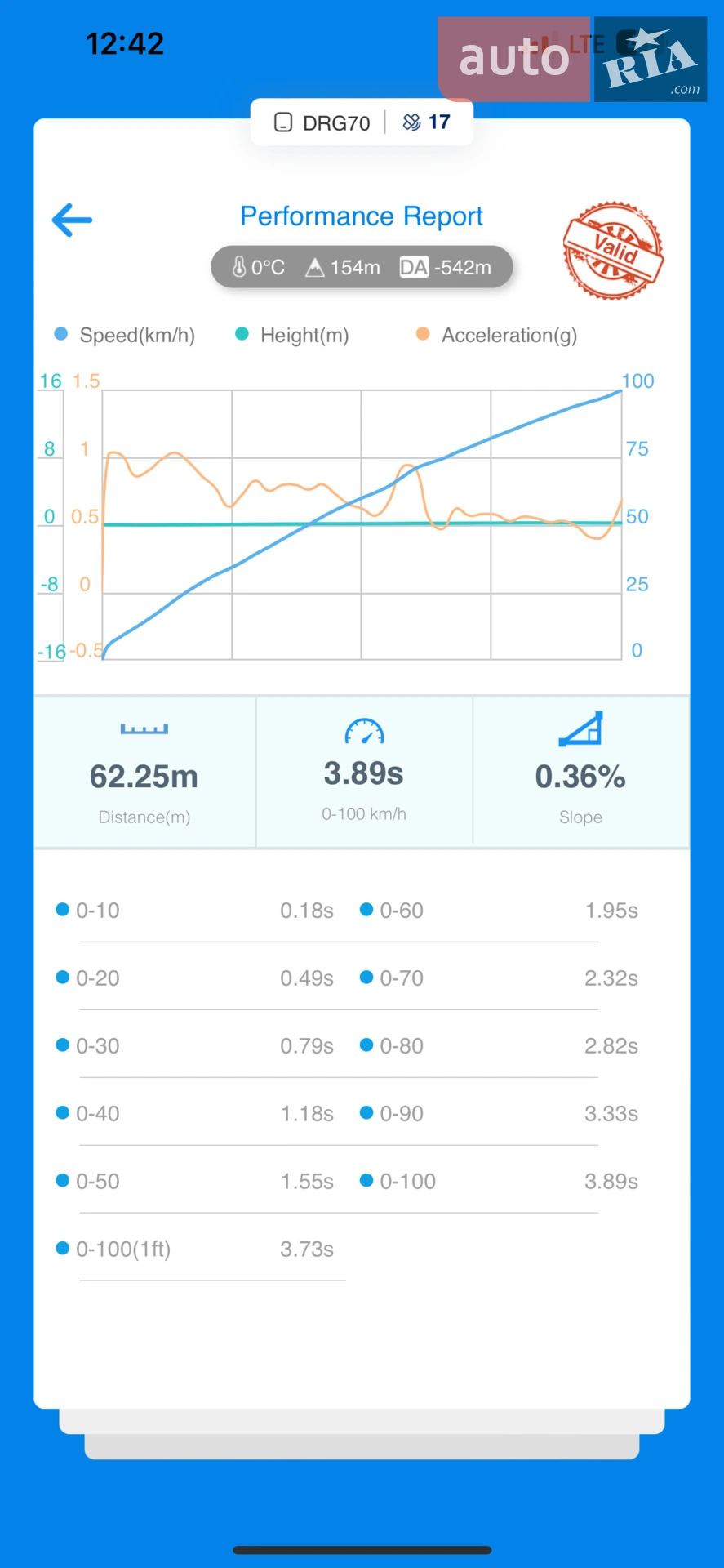The height and width of the screenshot is (1568, 724).
Task: Go back using the blue arrow
Action: pyautogui.click(x=72, y=220)
